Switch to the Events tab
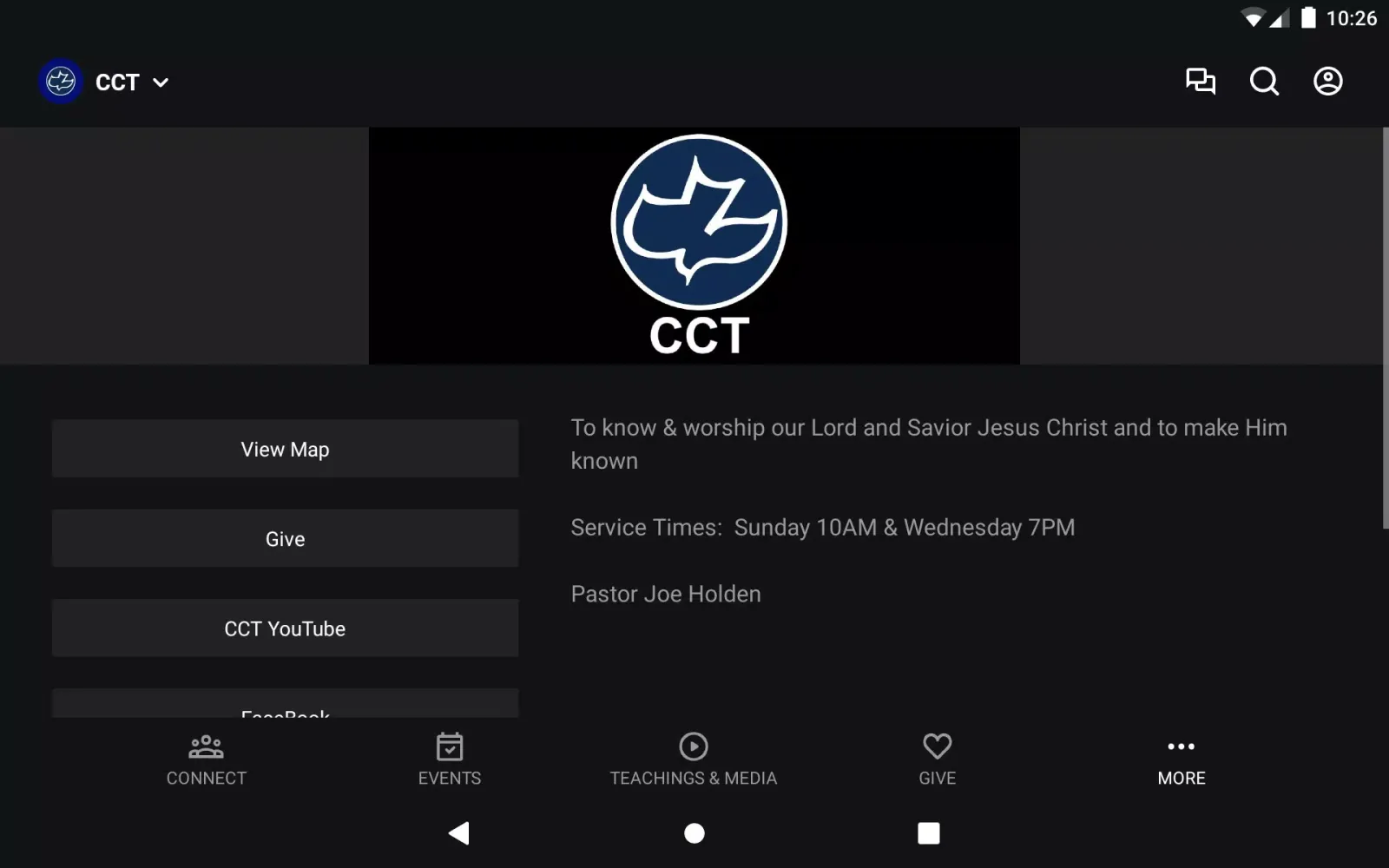 (x=450, y=759)
